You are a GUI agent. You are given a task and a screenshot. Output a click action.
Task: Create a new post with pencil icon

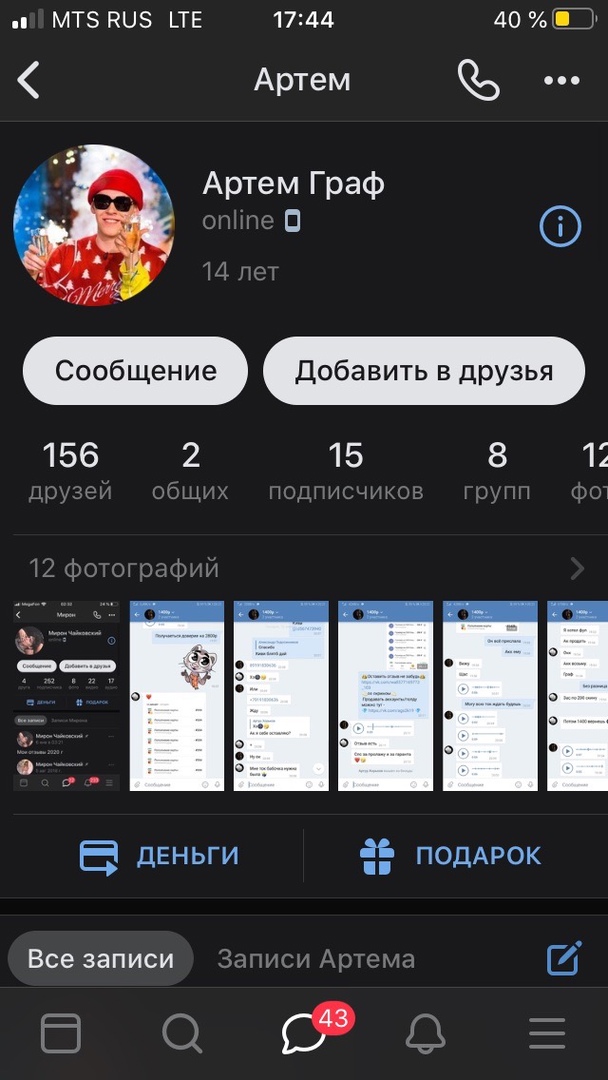click(x=565, y=959)
